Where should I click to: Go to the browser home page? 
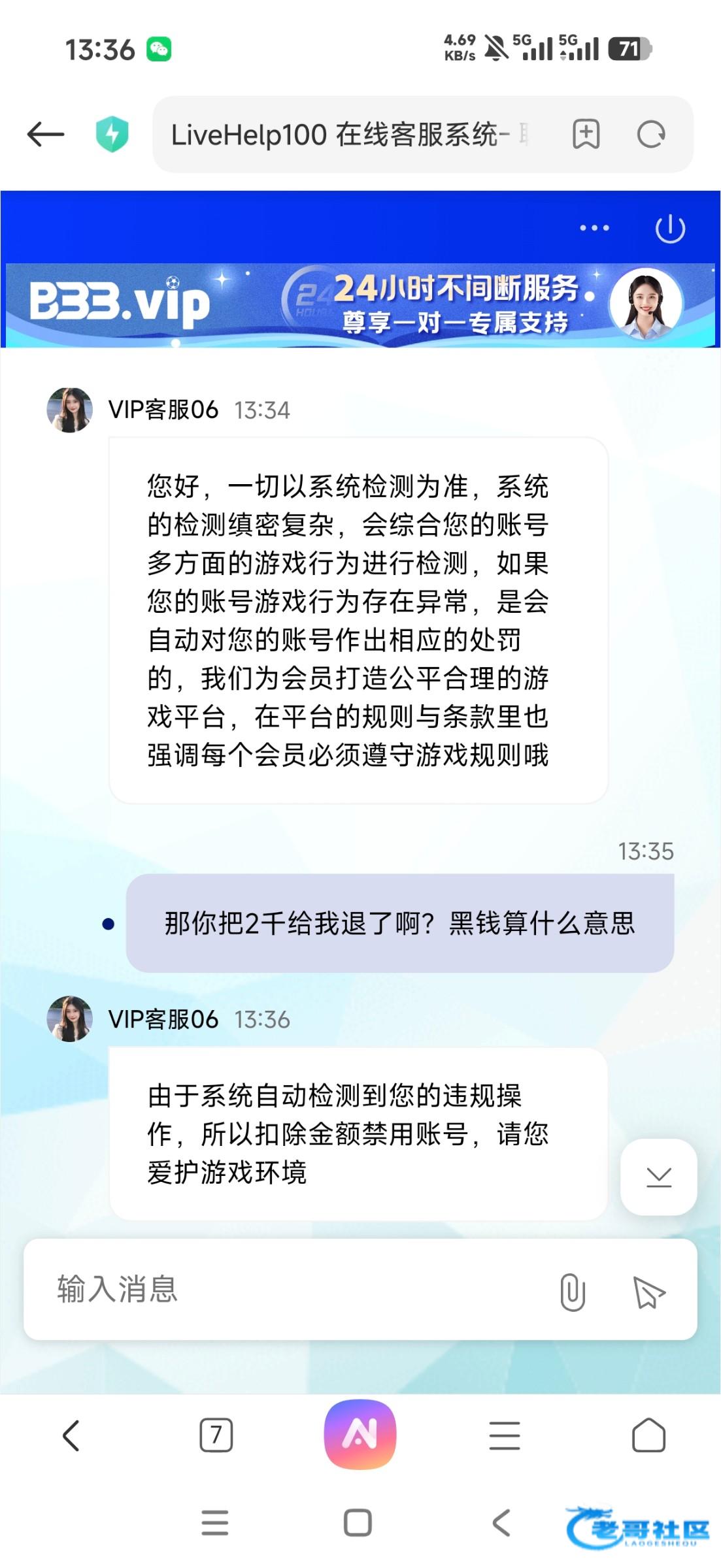click(x=648, y=1435)
